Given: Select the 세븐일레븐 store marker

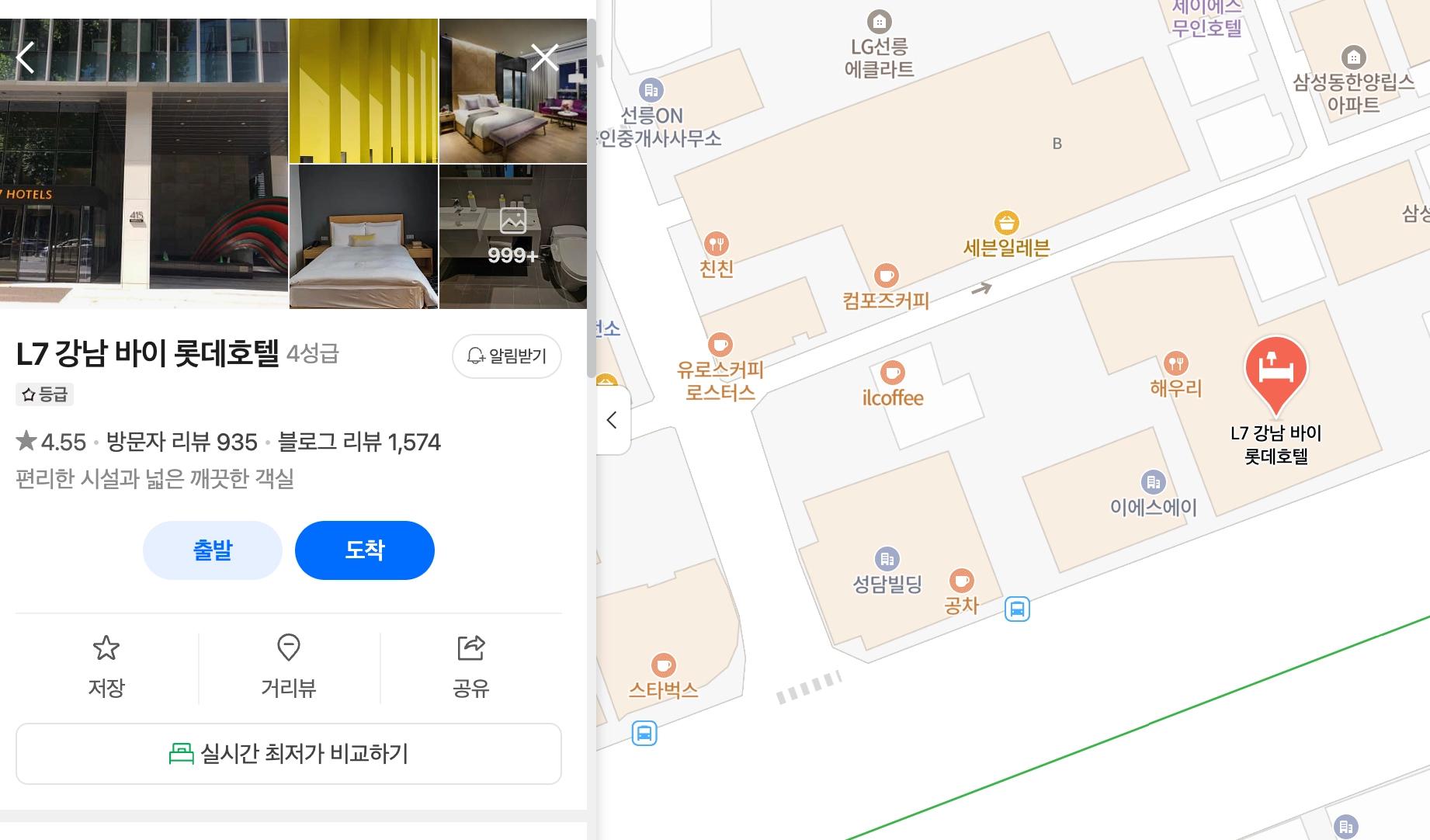Looking at the screenshot, I should pyautogui.click(x=1006, y=224).
